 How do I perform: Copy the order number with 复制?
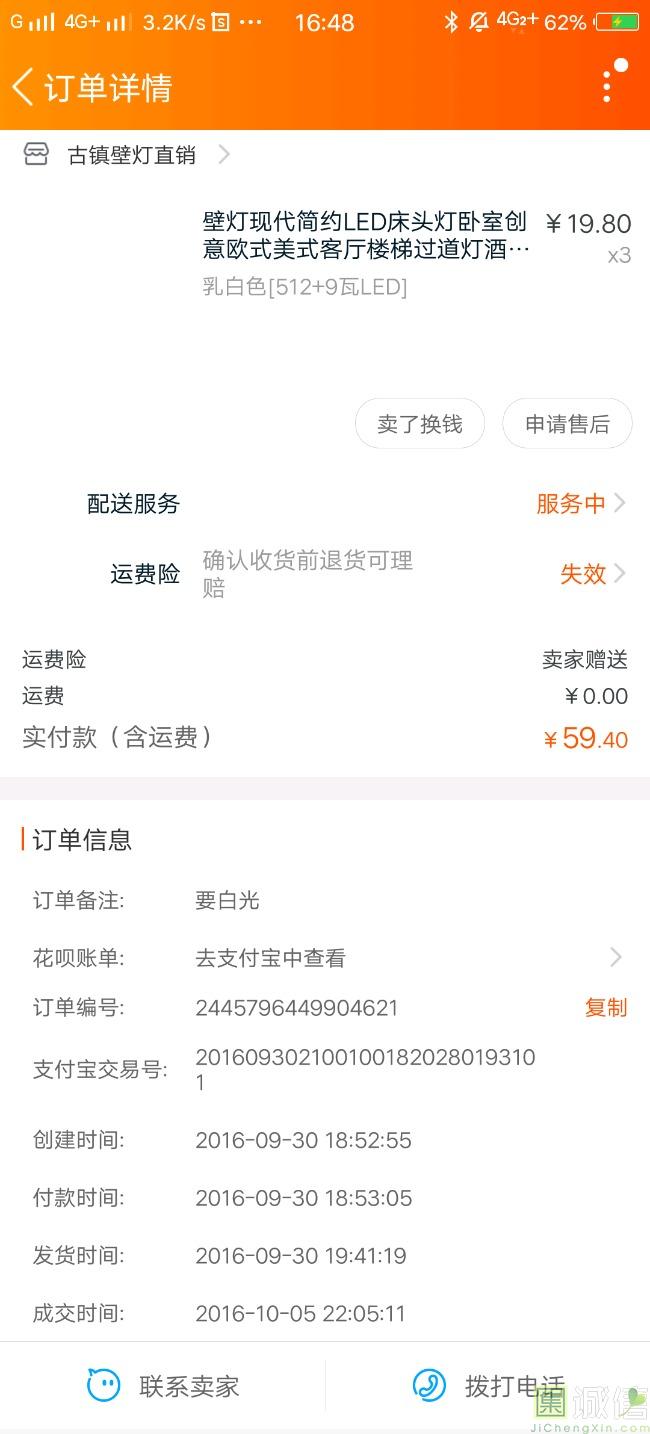[x=606, y=1008]
